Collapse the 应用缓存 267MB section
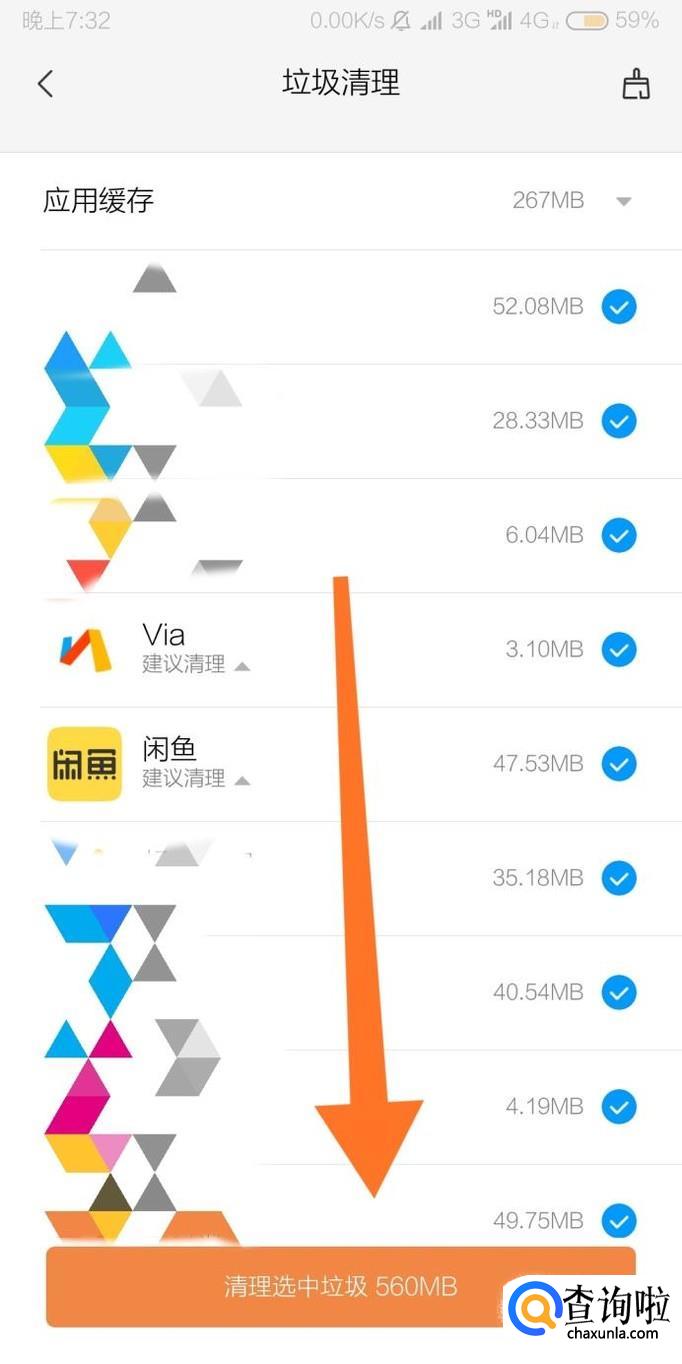This screenshot has height=1364, width=682. 623,201
